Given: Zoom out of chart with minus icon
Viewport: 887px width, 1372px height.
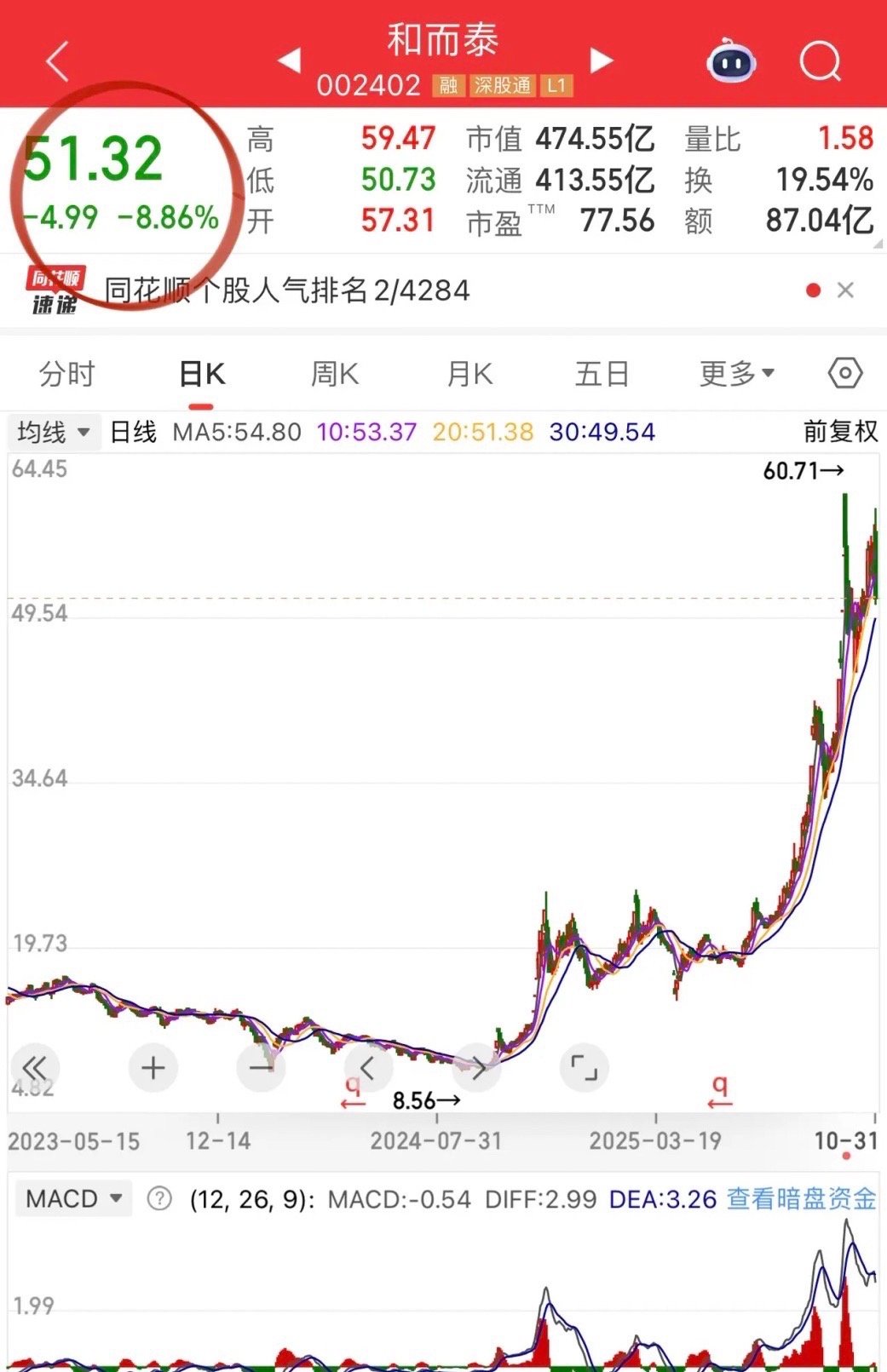Looking at the screenshot, I should pyautogui.click(x=261, y=1067).
